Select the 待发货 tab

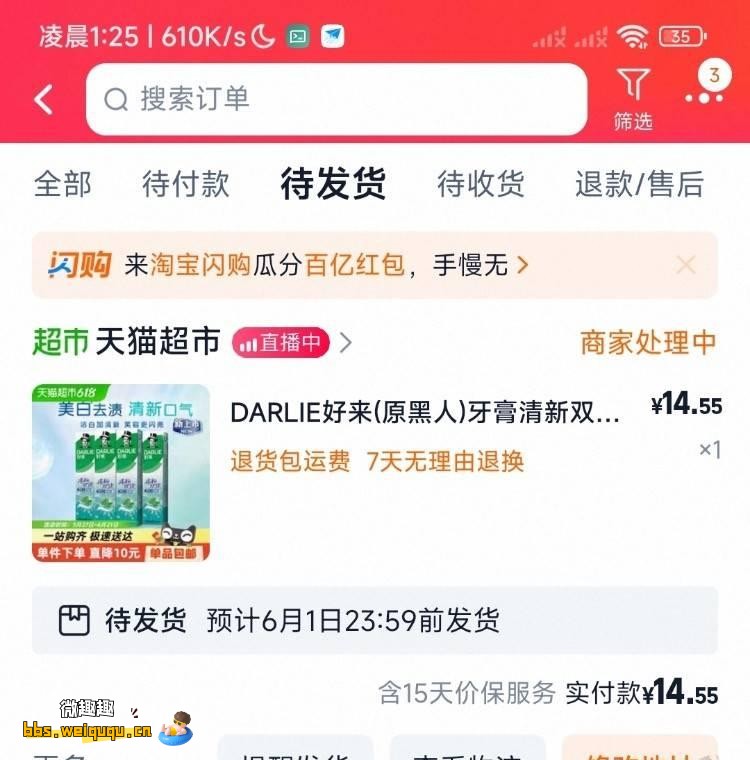(x=333, y=184)
